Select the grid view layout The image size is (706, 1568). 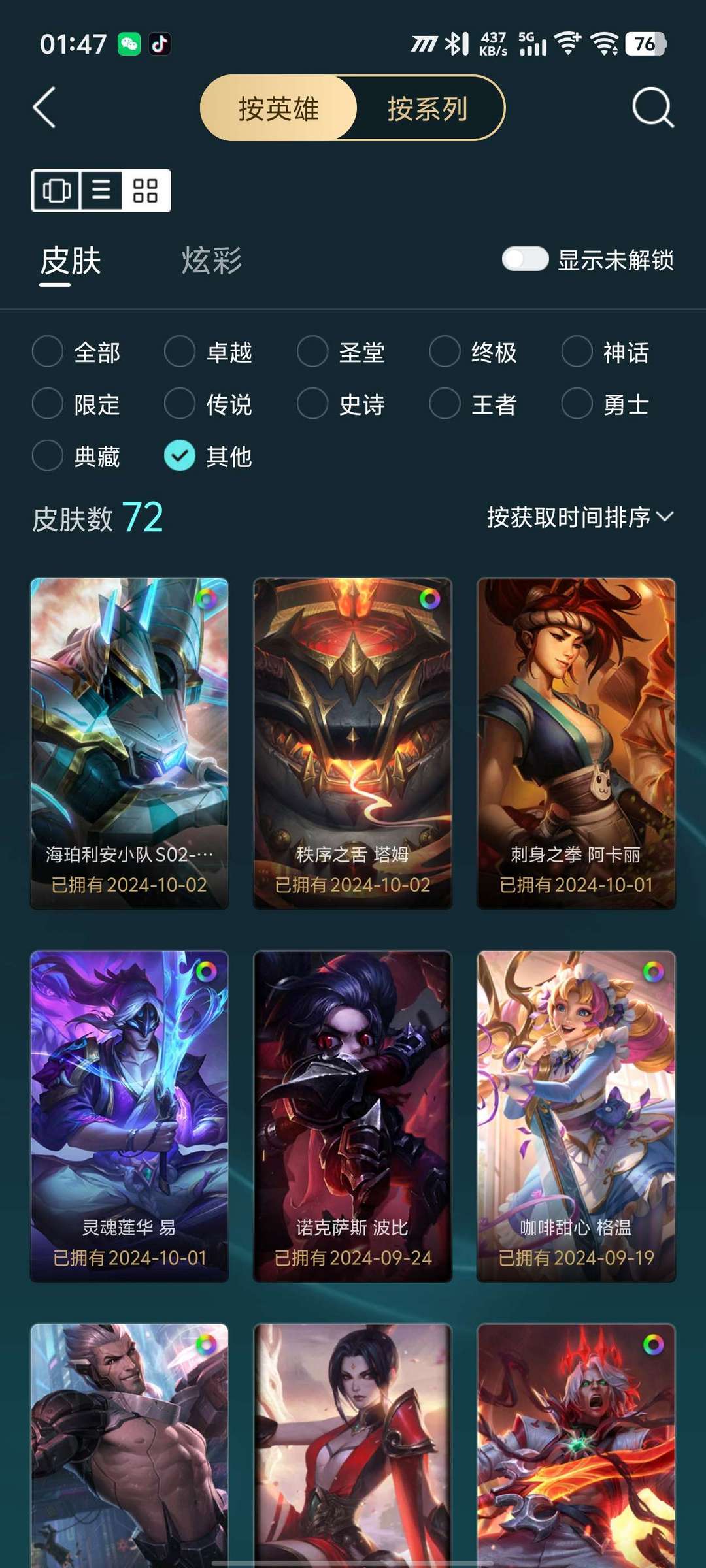point(145,191)
